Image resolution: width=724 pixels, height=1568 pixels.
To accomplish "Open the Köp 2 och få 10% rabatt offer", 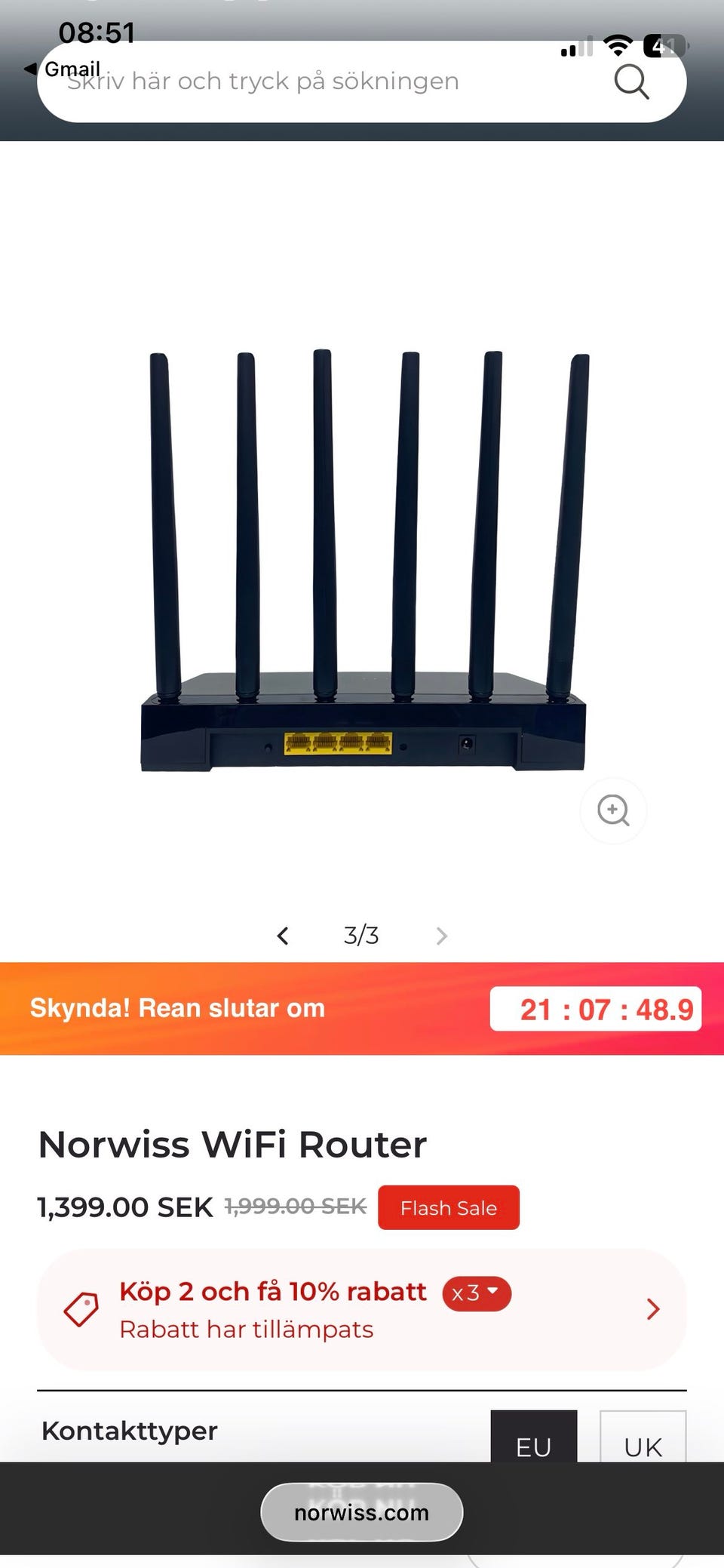I will (x=362, y=1309).
